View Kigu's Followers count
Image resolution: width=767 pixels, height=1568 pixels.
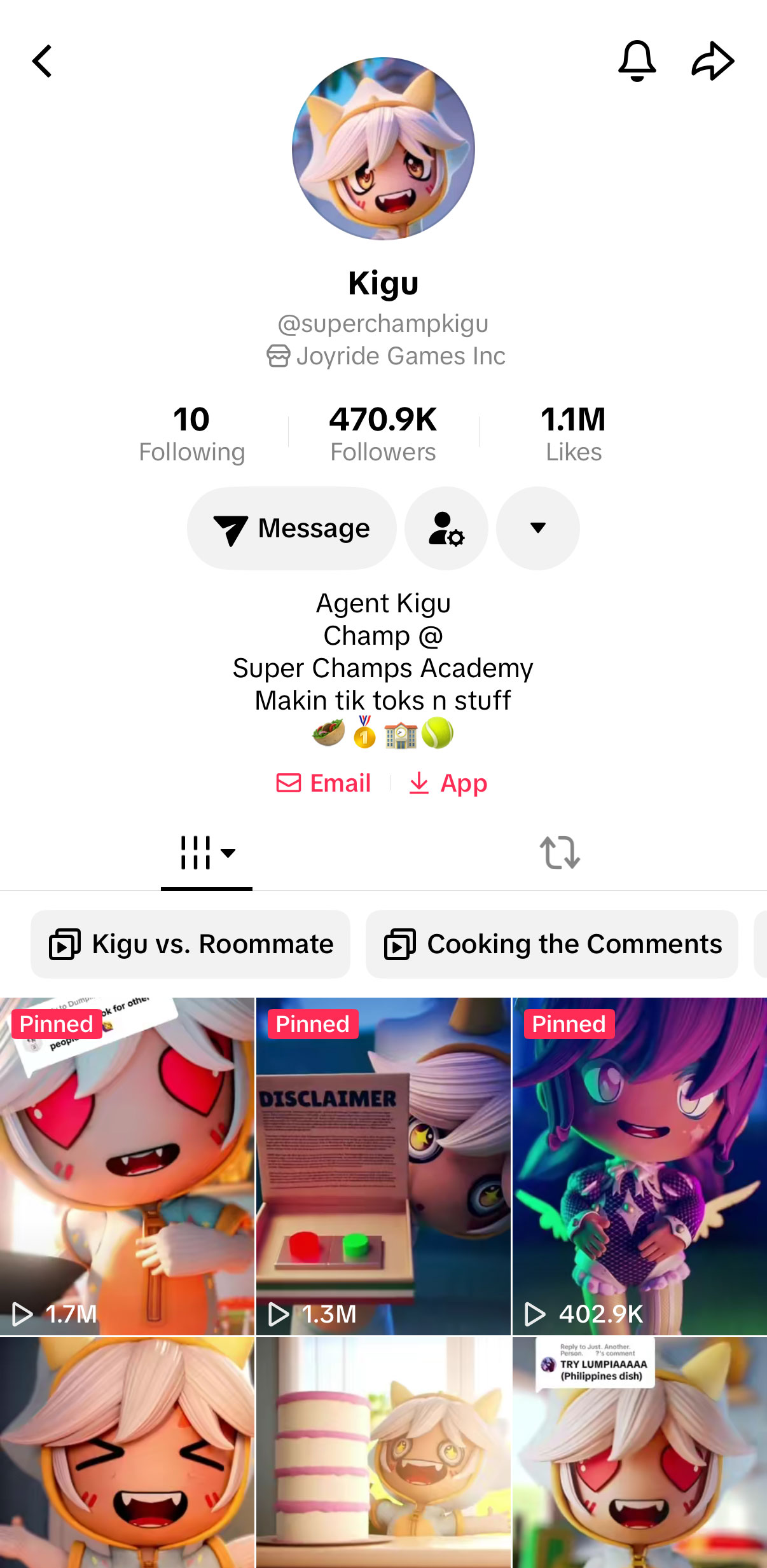382,432
